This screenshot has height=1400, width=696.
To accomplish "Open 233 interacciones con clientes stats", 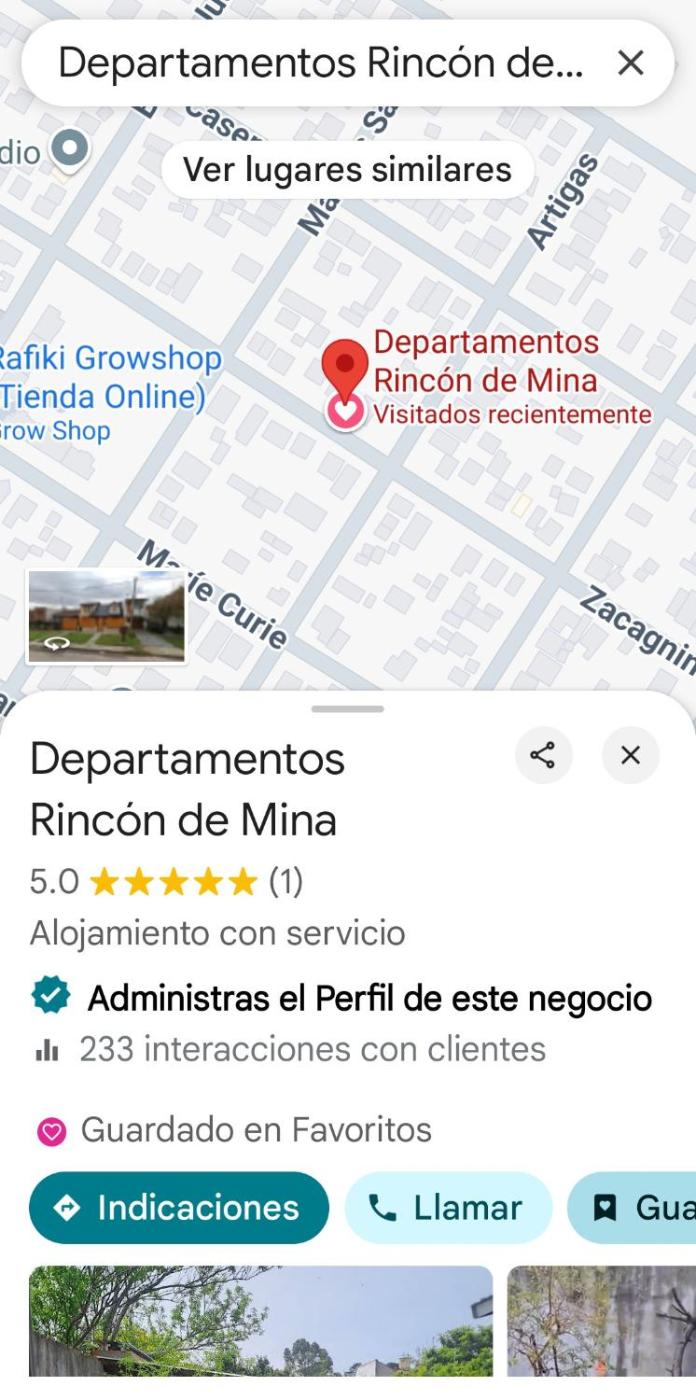I will click(x=312, y=1049).
